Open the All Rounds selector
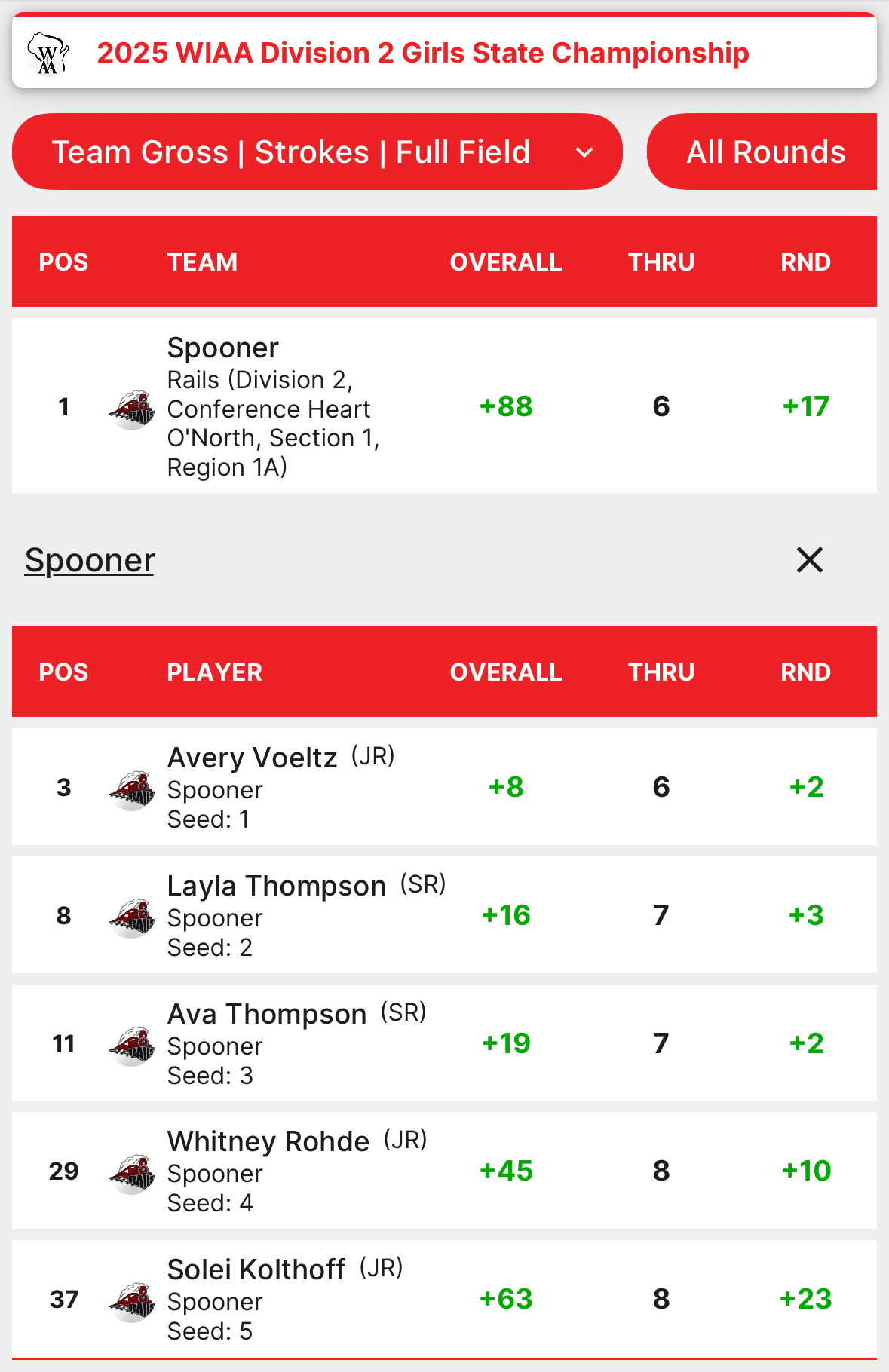Screen dimensions: 889x1372 click(763, 152)
